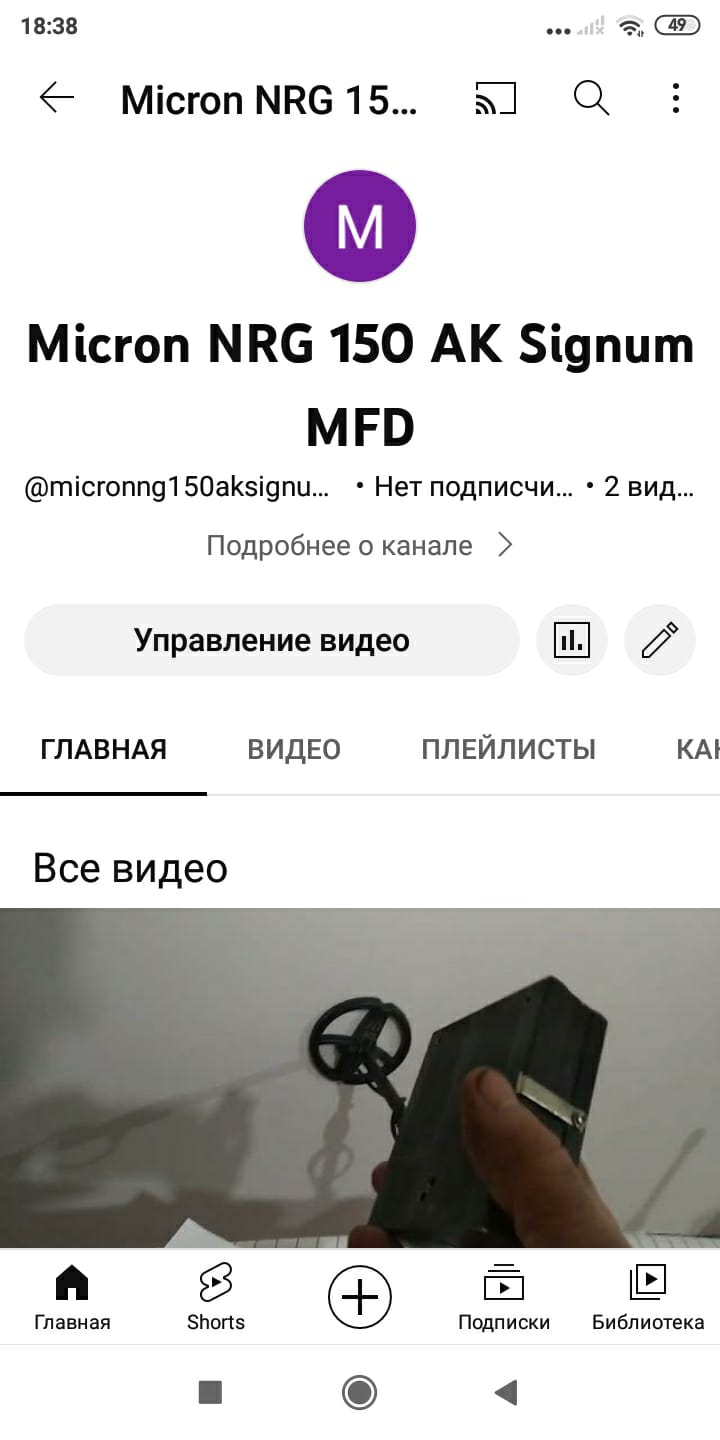Open the three-dot overflow menu
Image resolution: width=720 pixels, height=1440 pixels.
(x=676, y=98)
